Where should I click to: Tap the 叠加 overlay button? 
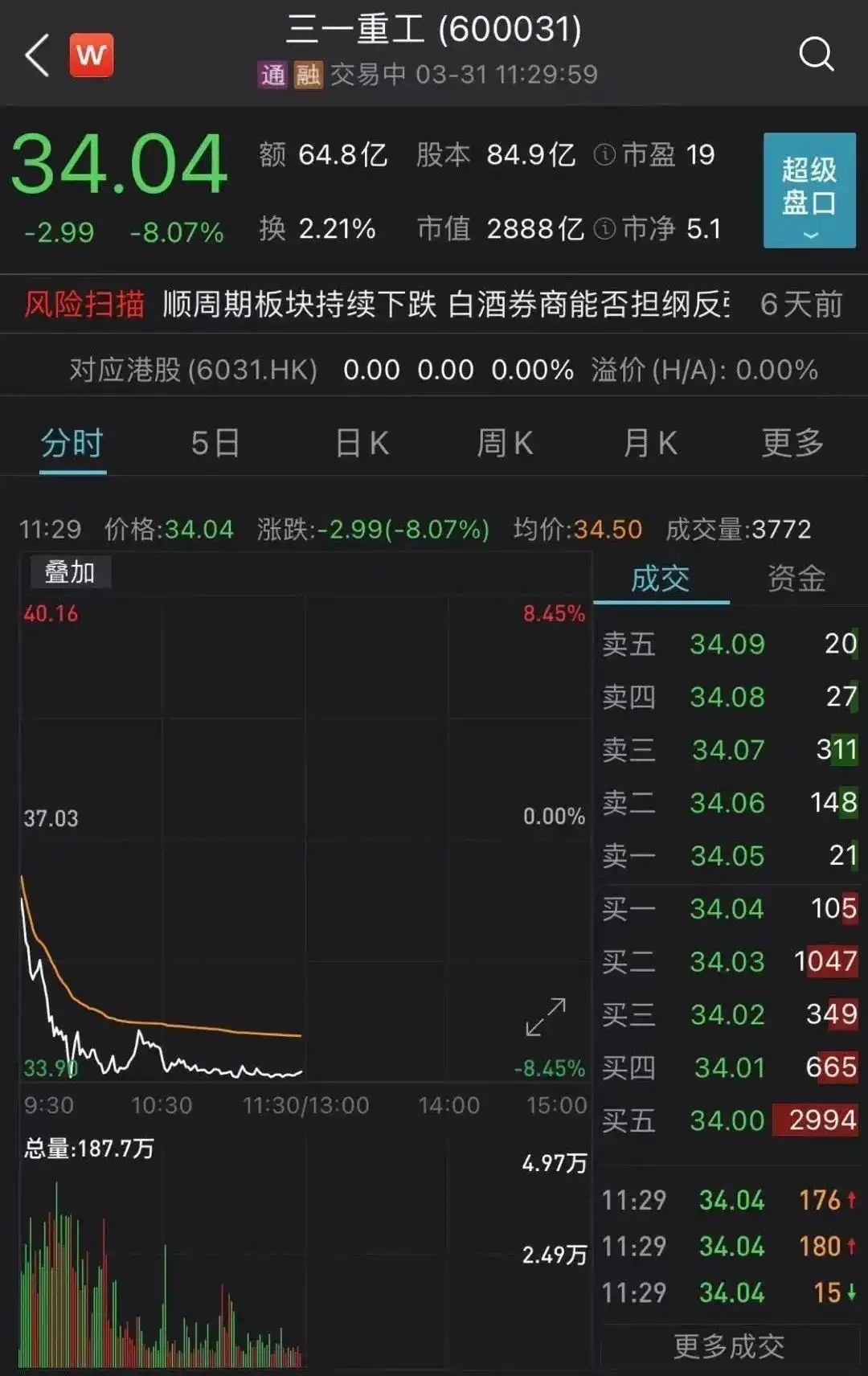click(70, 573)
